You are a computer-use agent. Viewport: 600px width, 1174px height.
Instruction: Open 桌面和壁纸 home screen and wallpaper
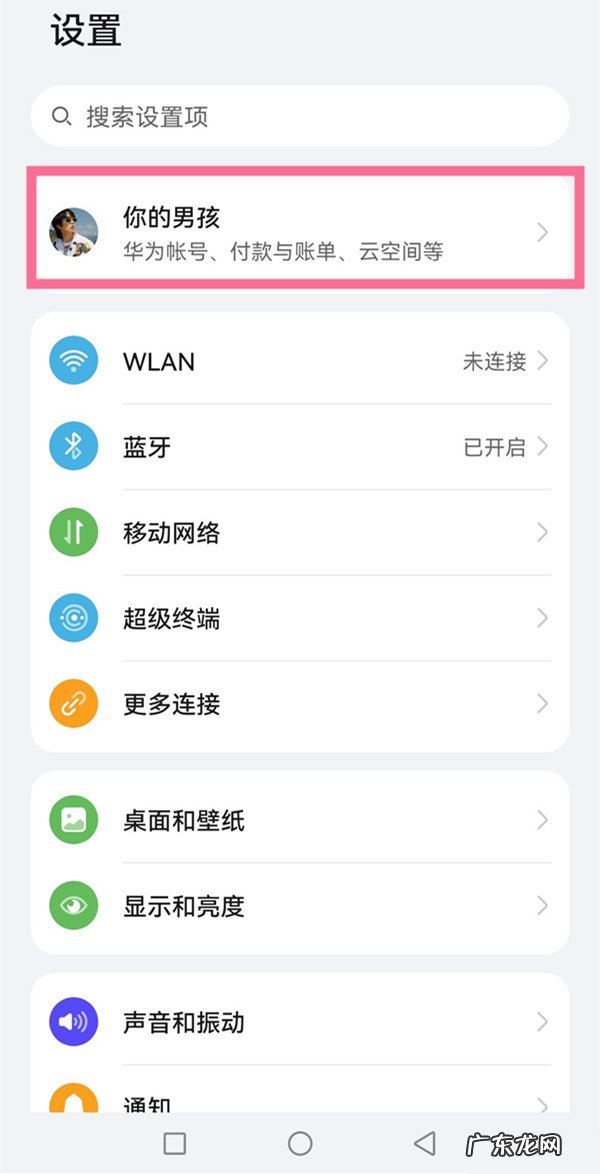(300, 821)
